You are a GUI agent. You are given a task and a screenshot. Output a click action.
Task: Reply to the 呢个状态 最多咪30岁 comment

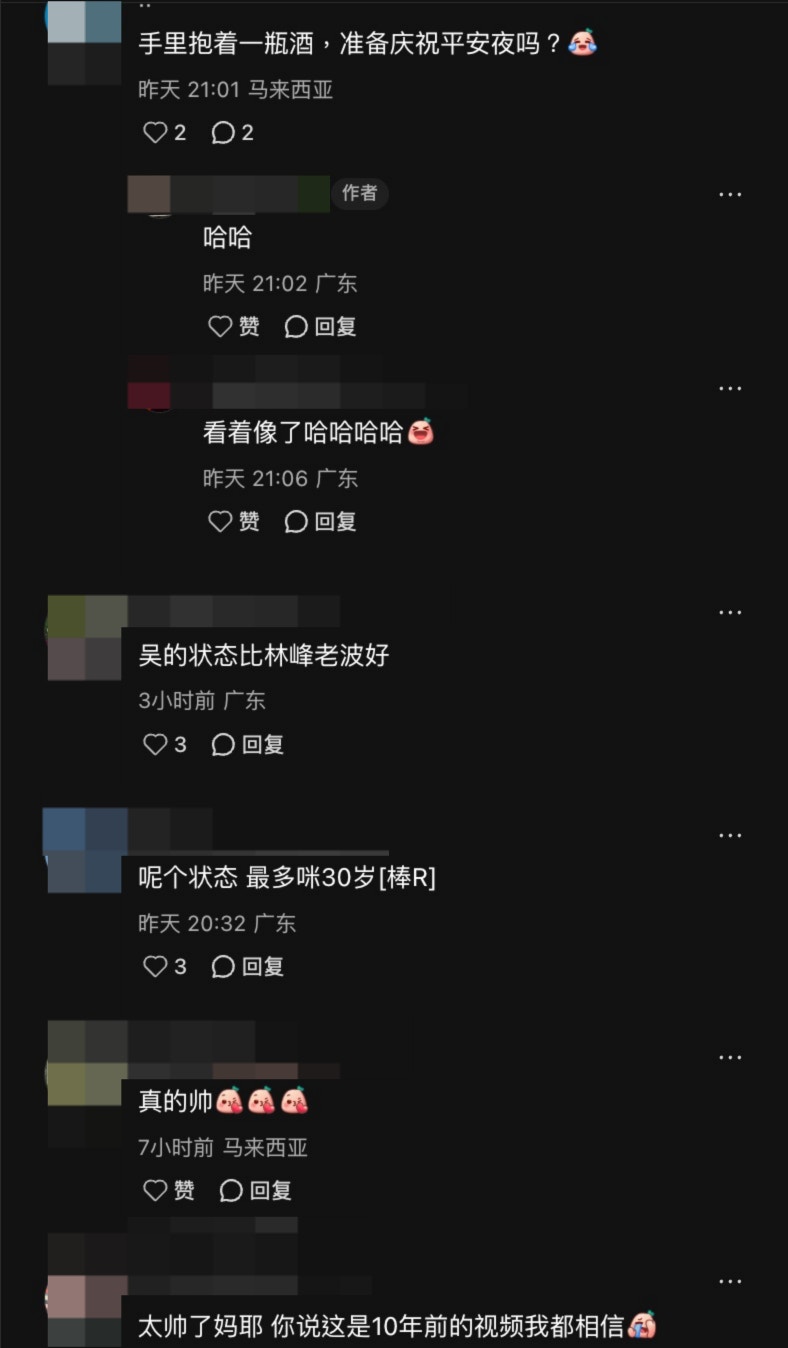(248, 967)
